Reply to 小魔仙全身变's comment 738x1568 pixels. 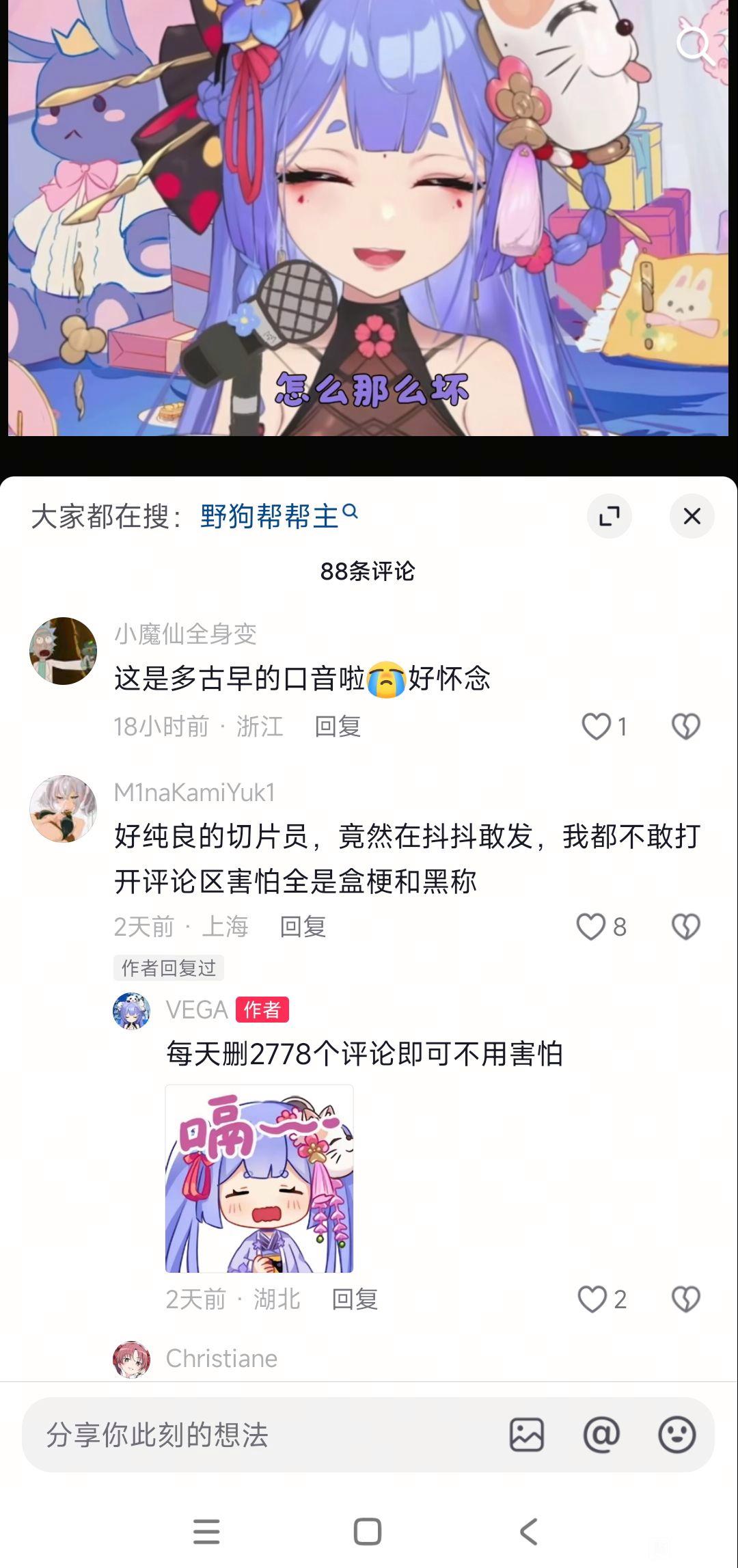click(338, 726)
